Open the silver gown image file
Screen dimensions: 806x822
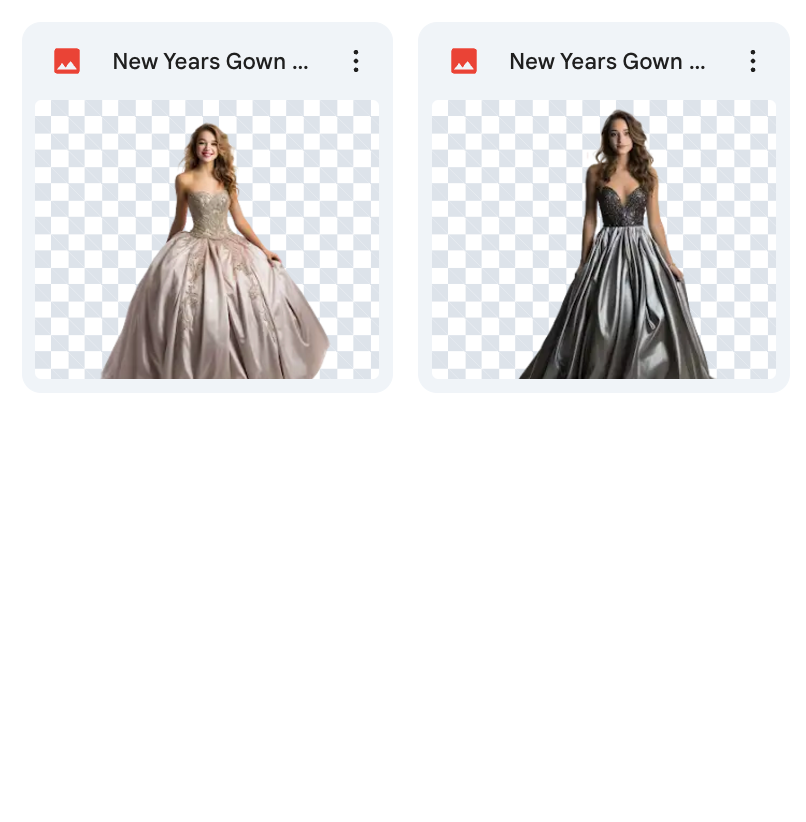pyautogui.click(x=603, y=239)
